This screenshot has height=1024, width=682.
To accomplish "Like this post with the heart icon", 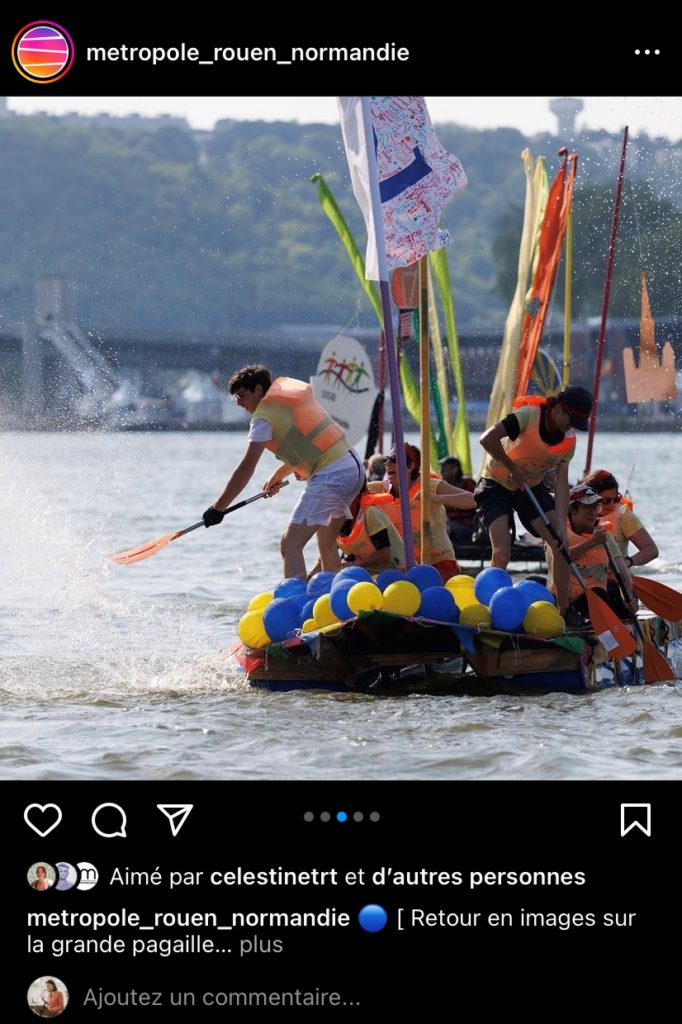I will click(x=43, y=820).
